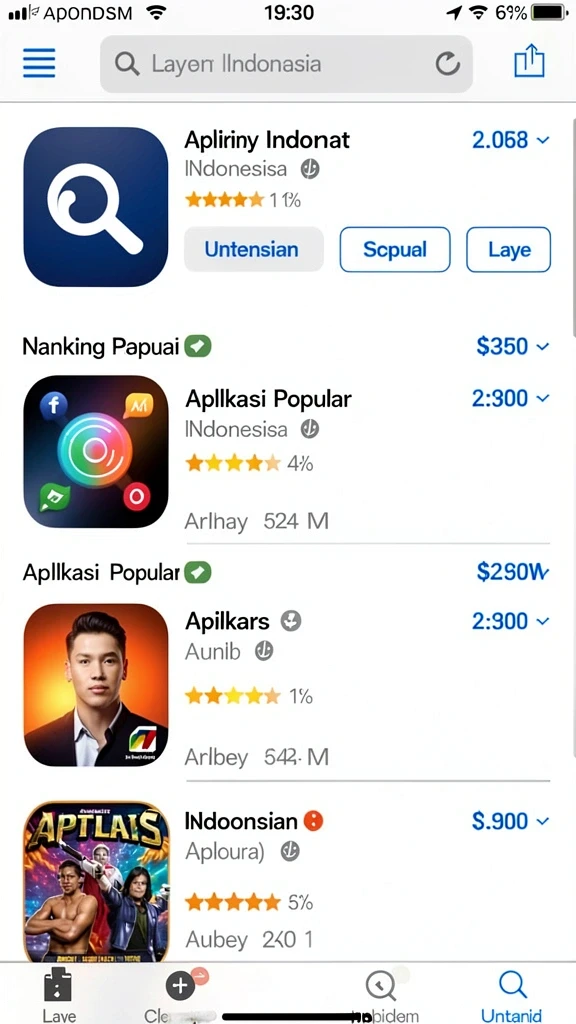Screen dimensions: 576x1024
Task: Expand the $350 dropdown beside Nanking Papuai
Action: [x=513, y=346]
